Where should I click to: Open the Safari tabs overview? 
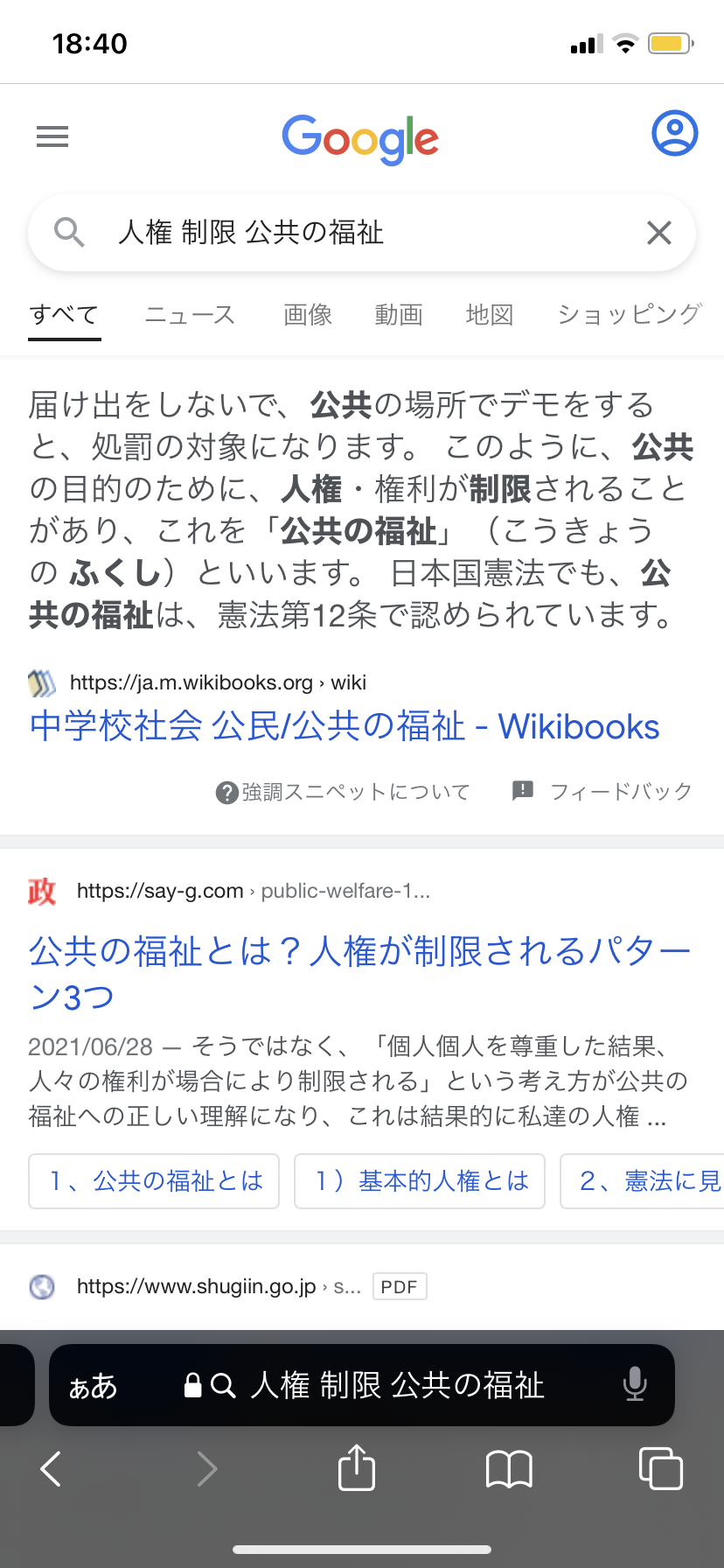tap(661, 1468)
